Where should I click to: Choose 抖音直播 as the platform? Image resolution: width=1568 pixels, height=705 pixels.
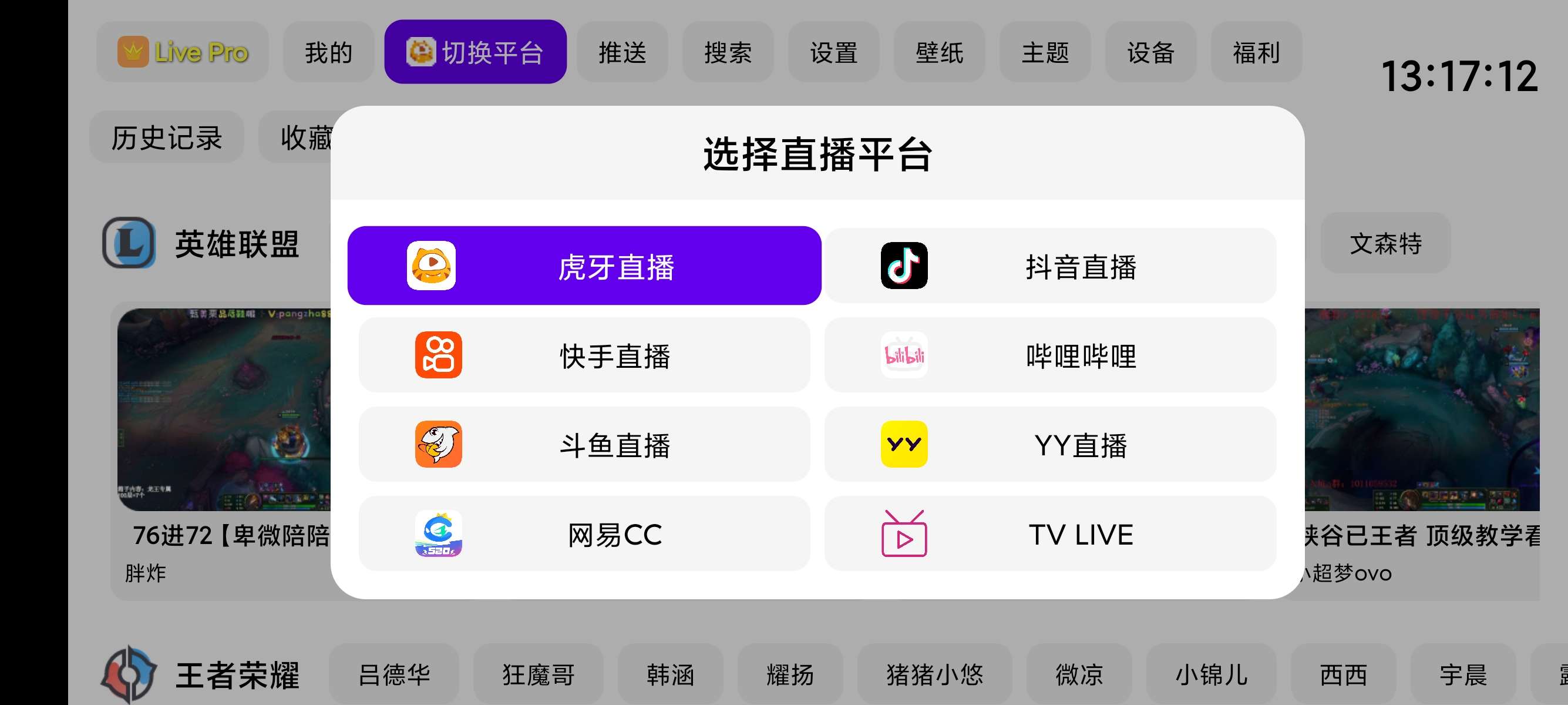[1050, 266]
